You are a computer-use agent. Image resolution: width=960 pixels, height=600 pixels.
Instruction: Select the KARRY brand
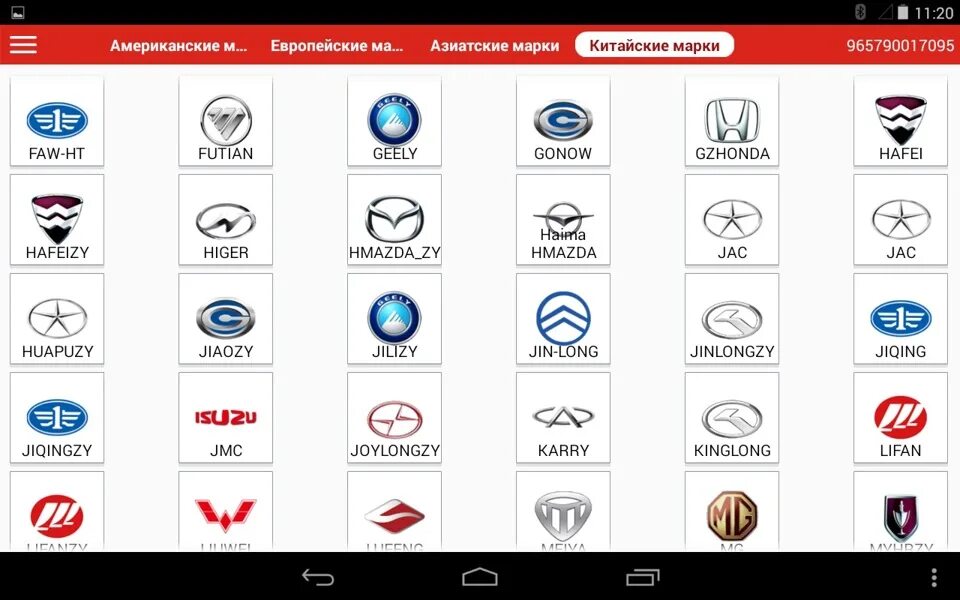pos(563,419)
